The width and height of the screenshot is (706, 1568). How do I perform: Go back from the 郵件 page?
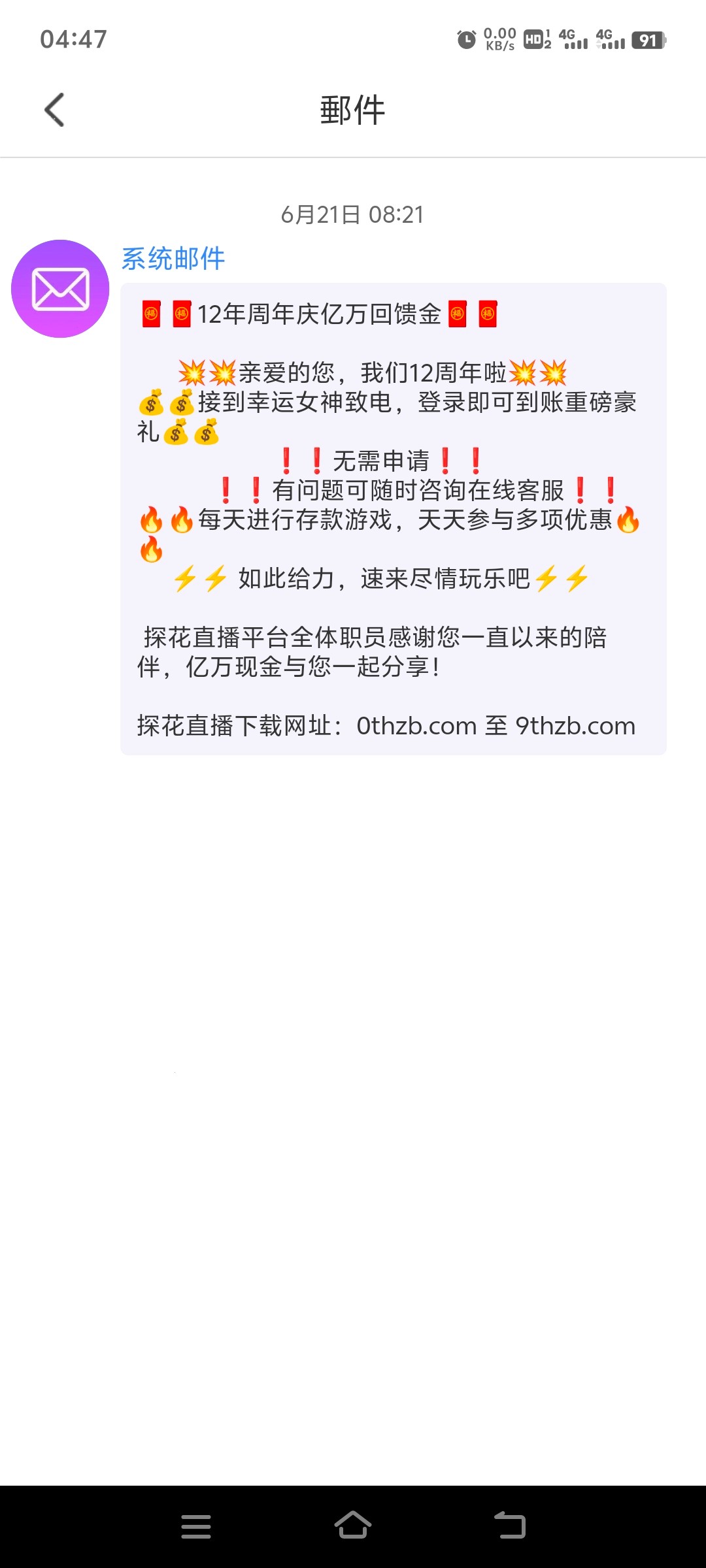point(54,110)
